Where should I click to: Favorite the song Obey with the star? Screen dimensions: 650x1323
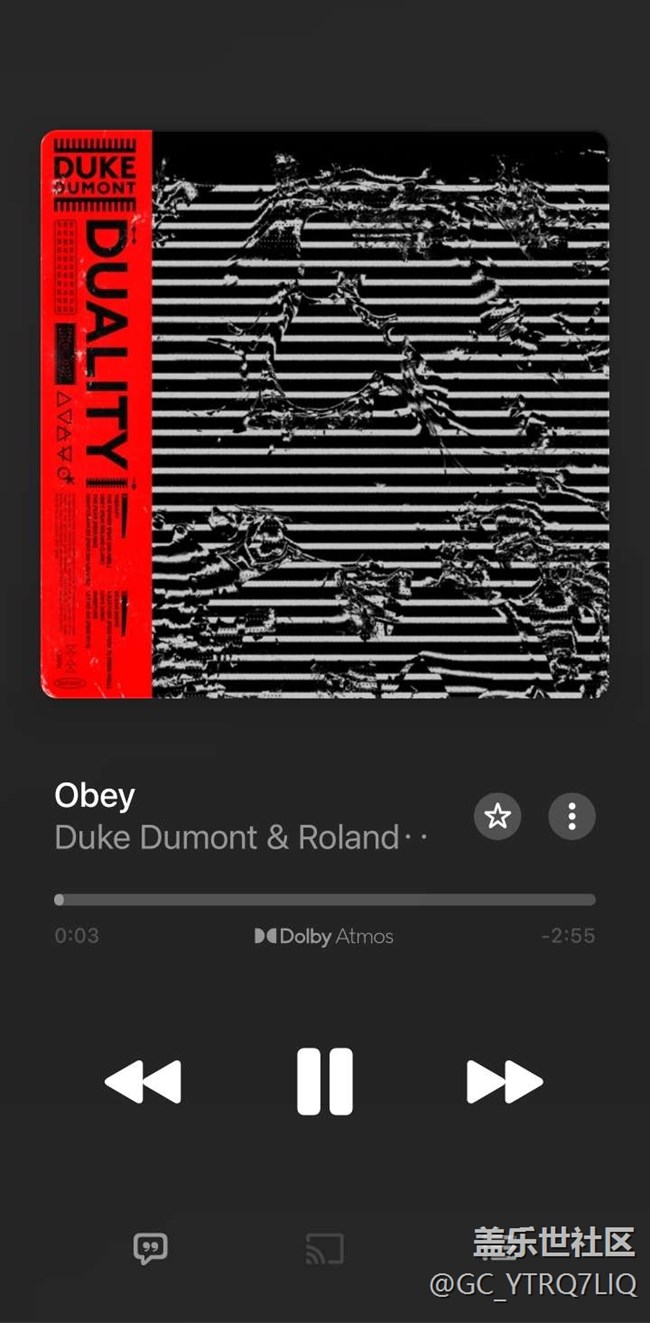pos(497,817)
